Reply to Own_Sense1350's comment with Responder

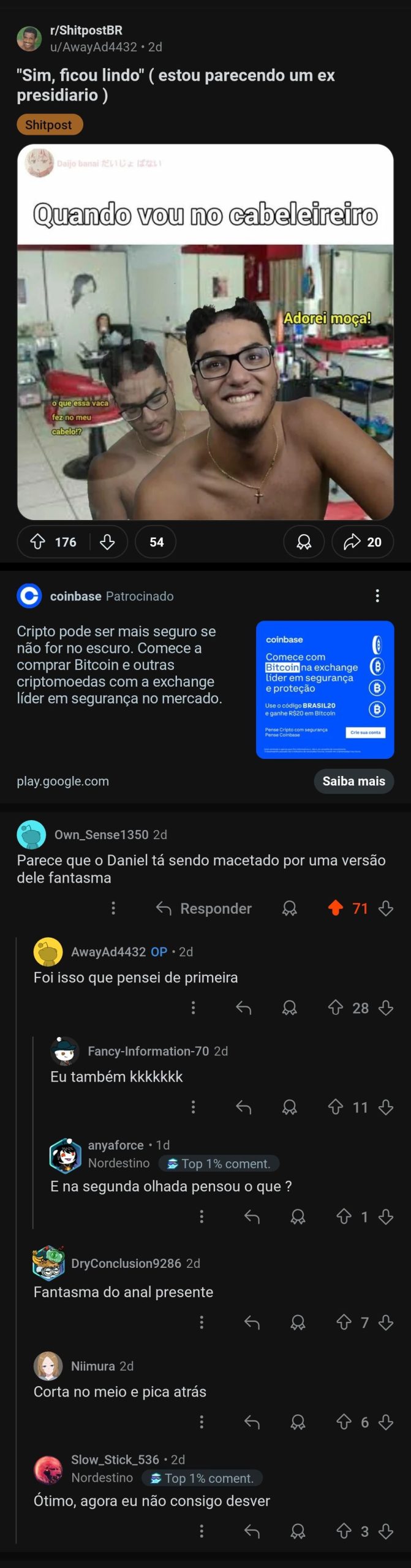204,908
